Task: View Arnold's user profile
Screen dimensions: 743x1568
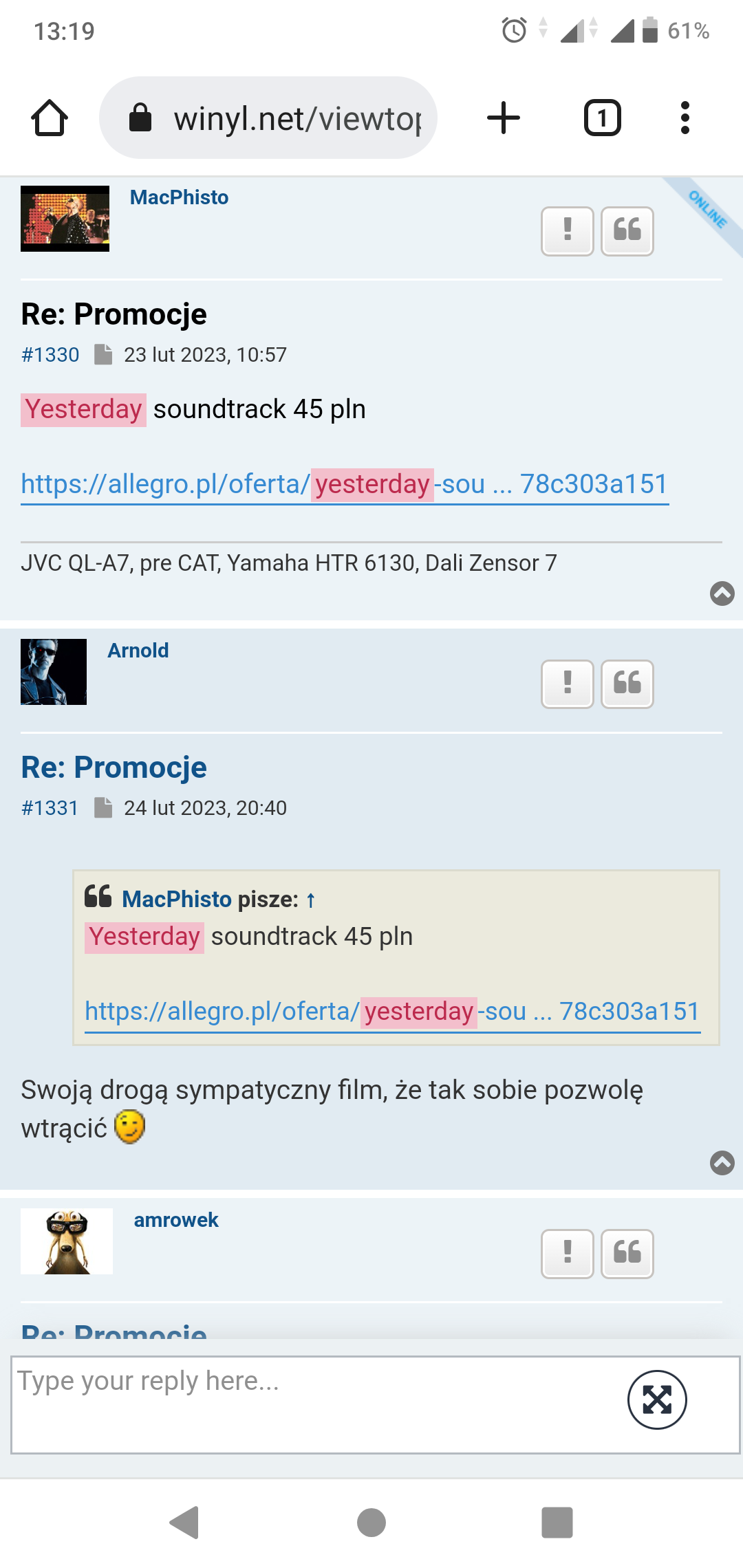Action: coord(138,651)
